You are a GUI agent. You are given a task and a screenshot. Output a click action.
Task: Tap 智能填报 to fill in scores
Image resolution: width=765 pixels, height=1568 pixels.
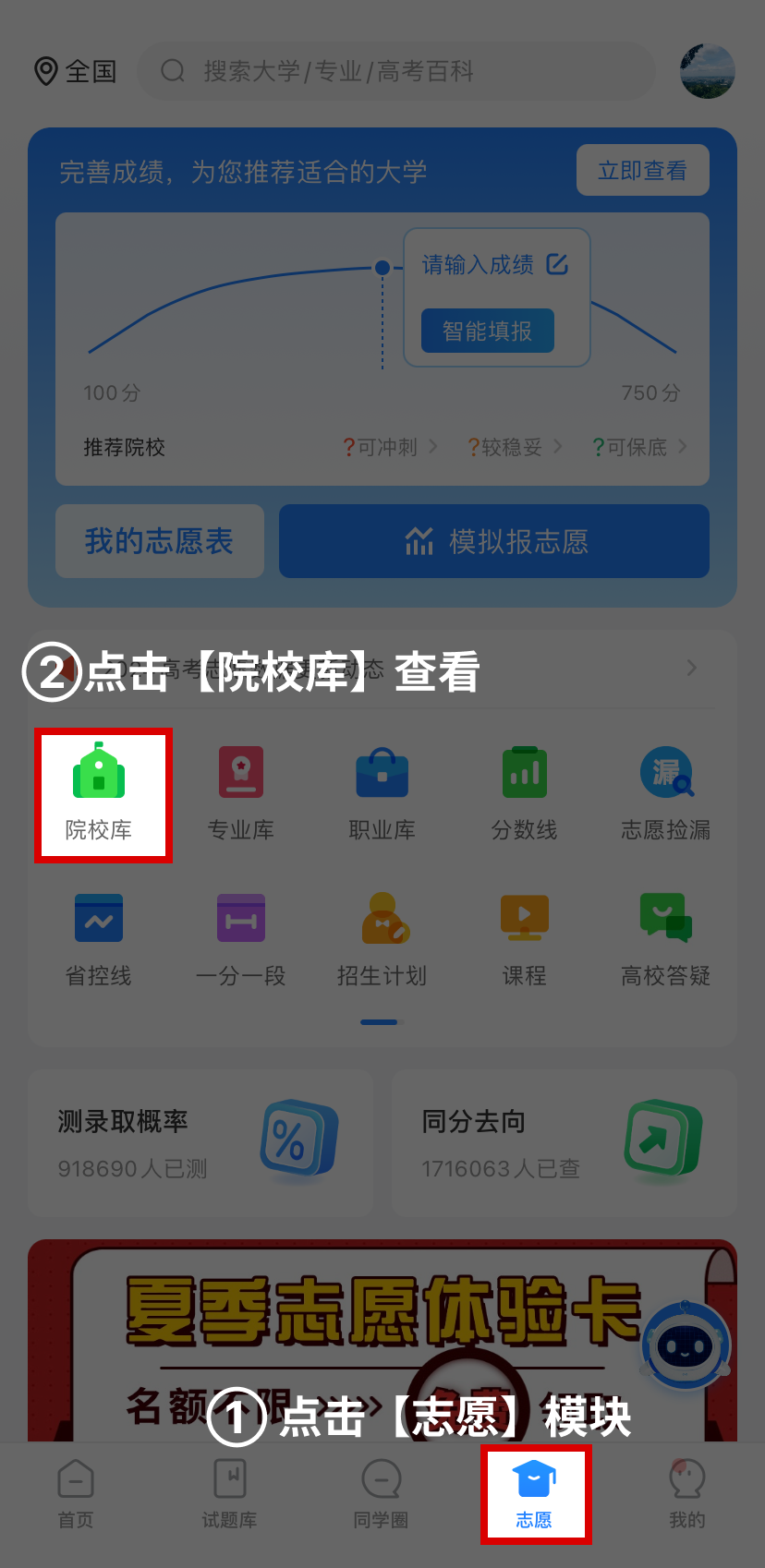coord(487,331)
